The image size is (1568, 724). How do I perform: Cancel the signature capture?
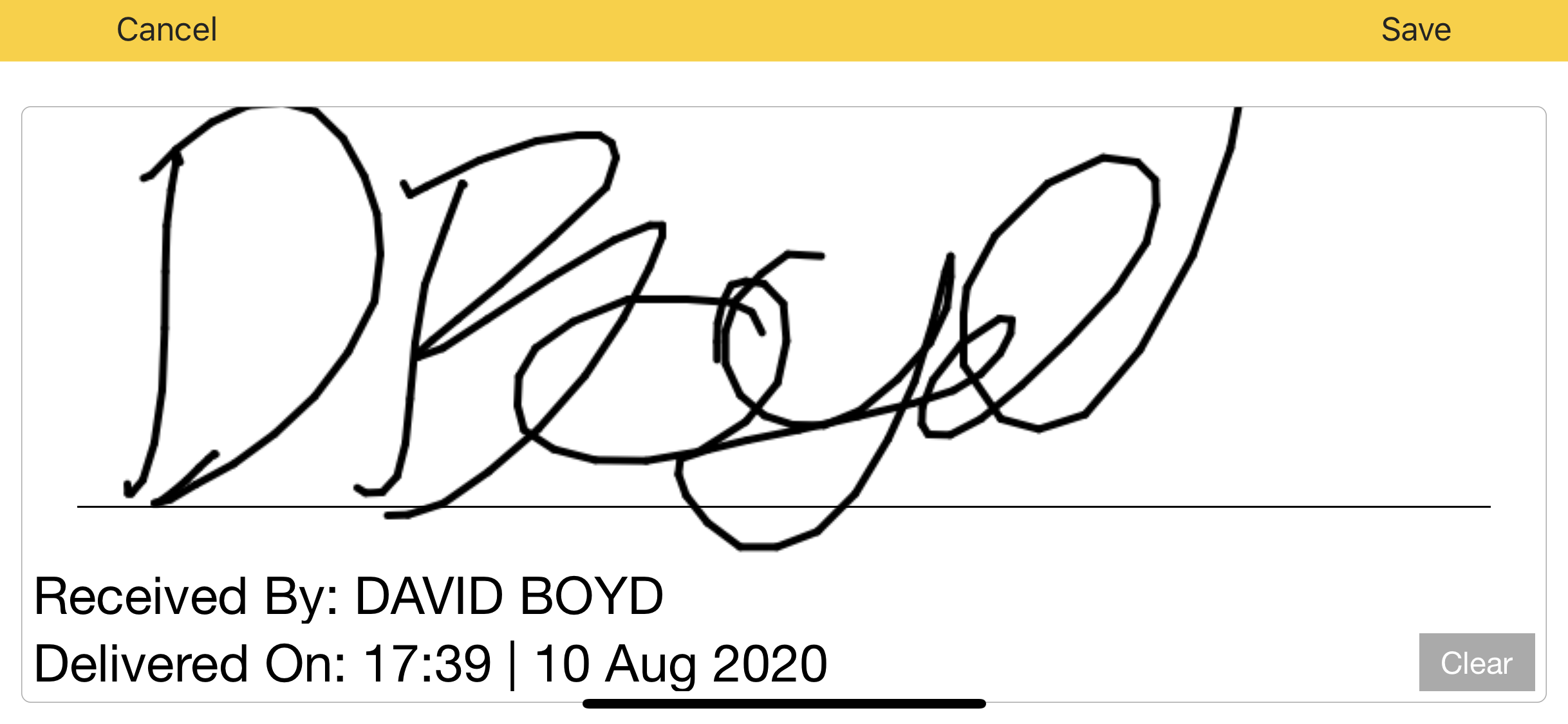click(x=167, y=30)
